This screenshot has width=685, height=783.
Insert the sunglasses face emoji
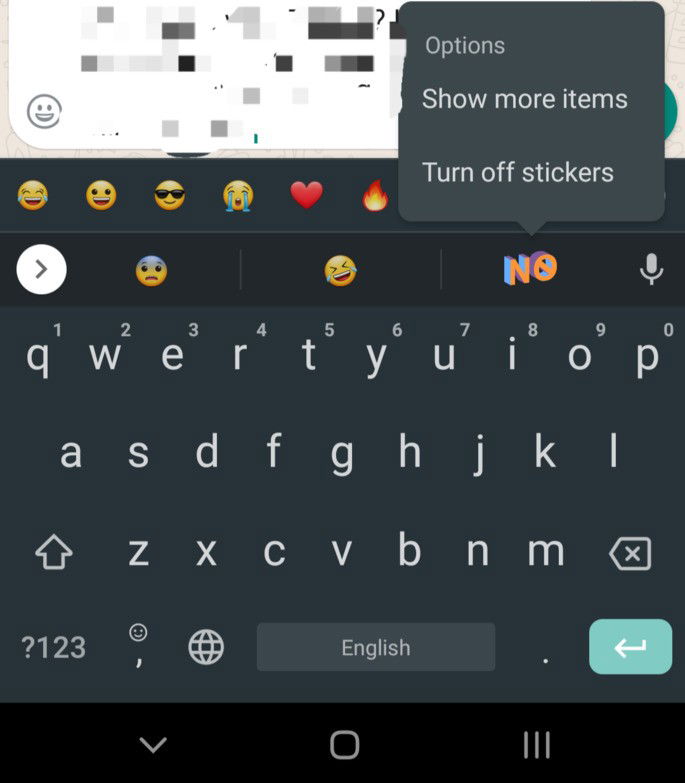(x=169, y=195)
